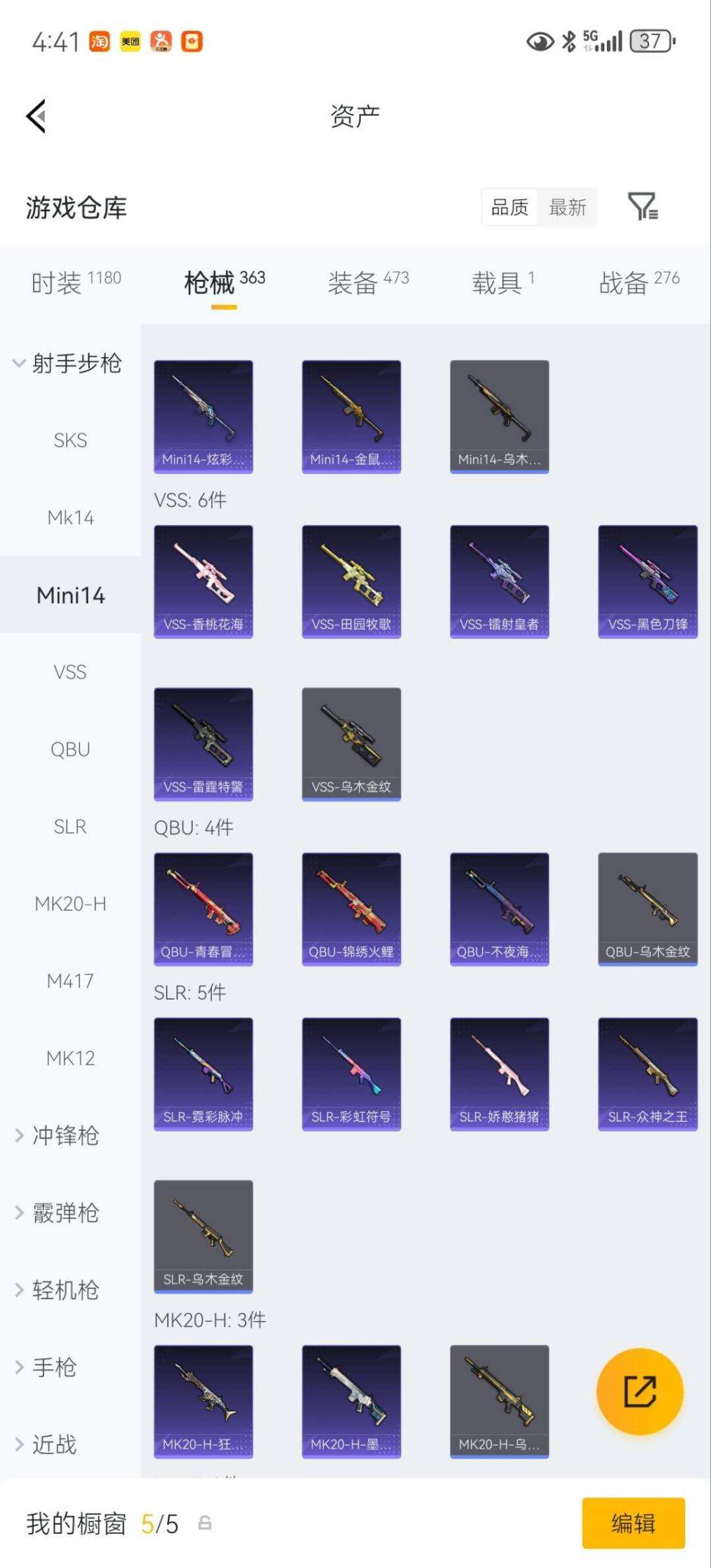View the QBU-锦绣火鲤 skin

pyautogui.click(x=352, y=909)
